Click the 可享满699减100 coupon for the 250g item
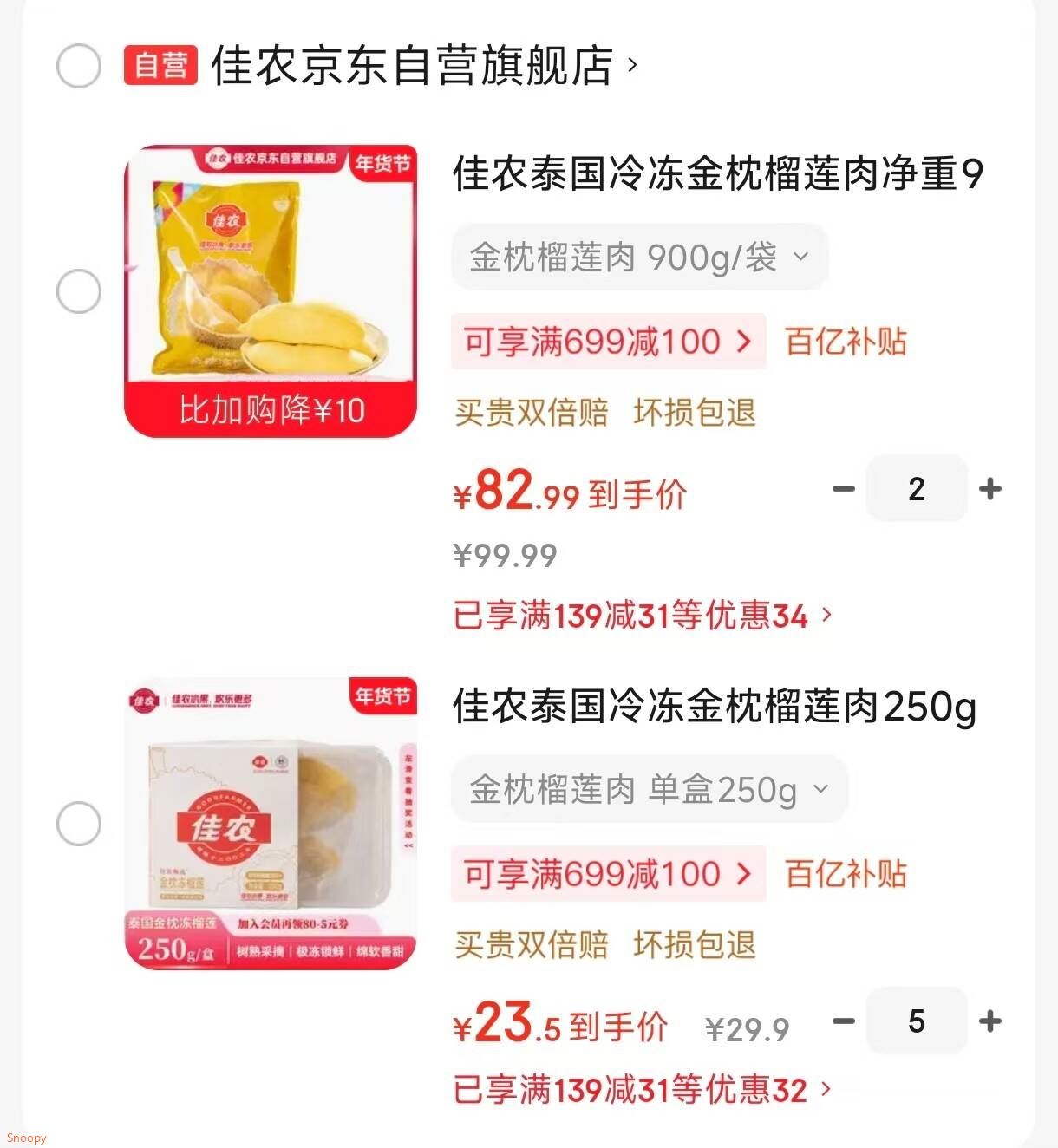This screenshot has width=1058, height=1148. (x=608, y=874)
